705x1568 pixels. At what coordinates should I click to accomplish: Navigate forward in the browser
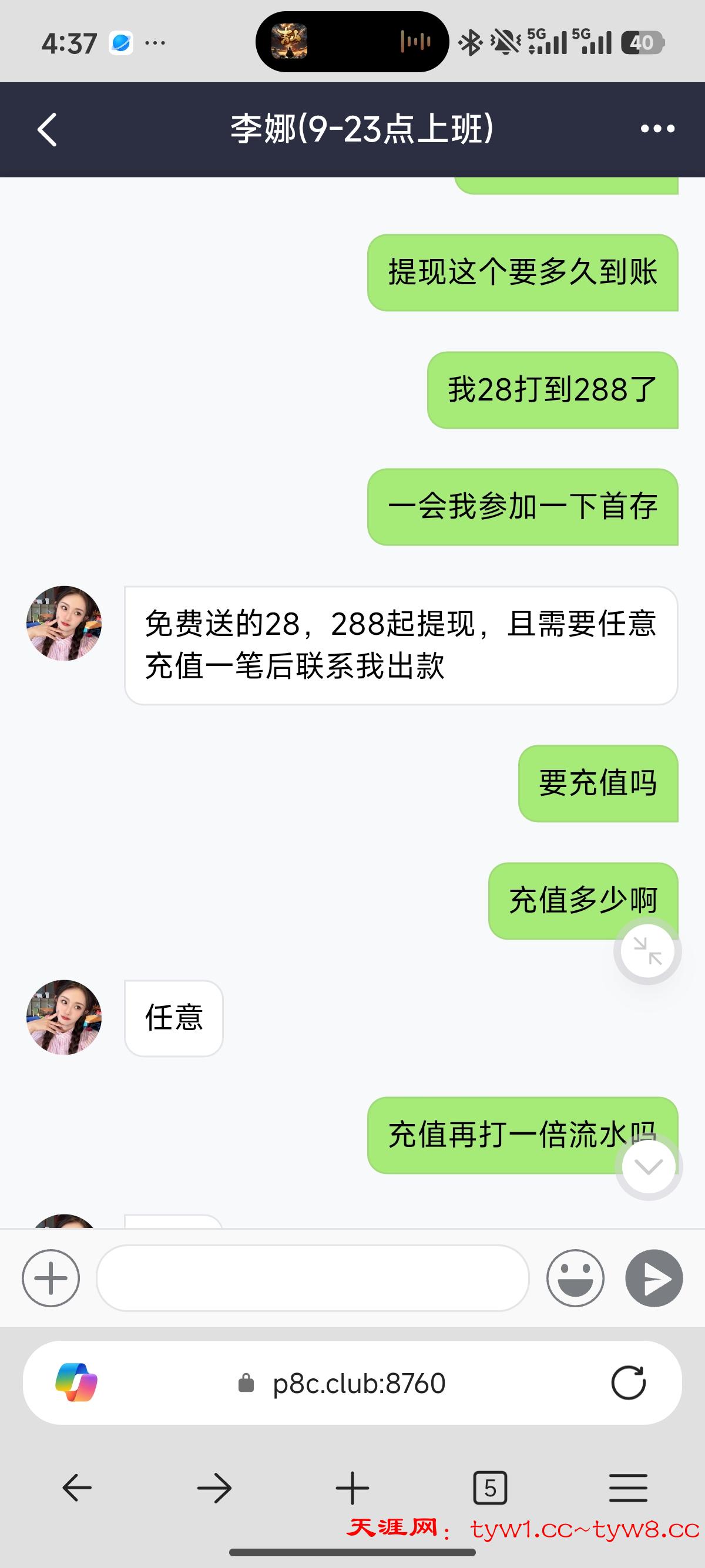tap(214, 1488)
